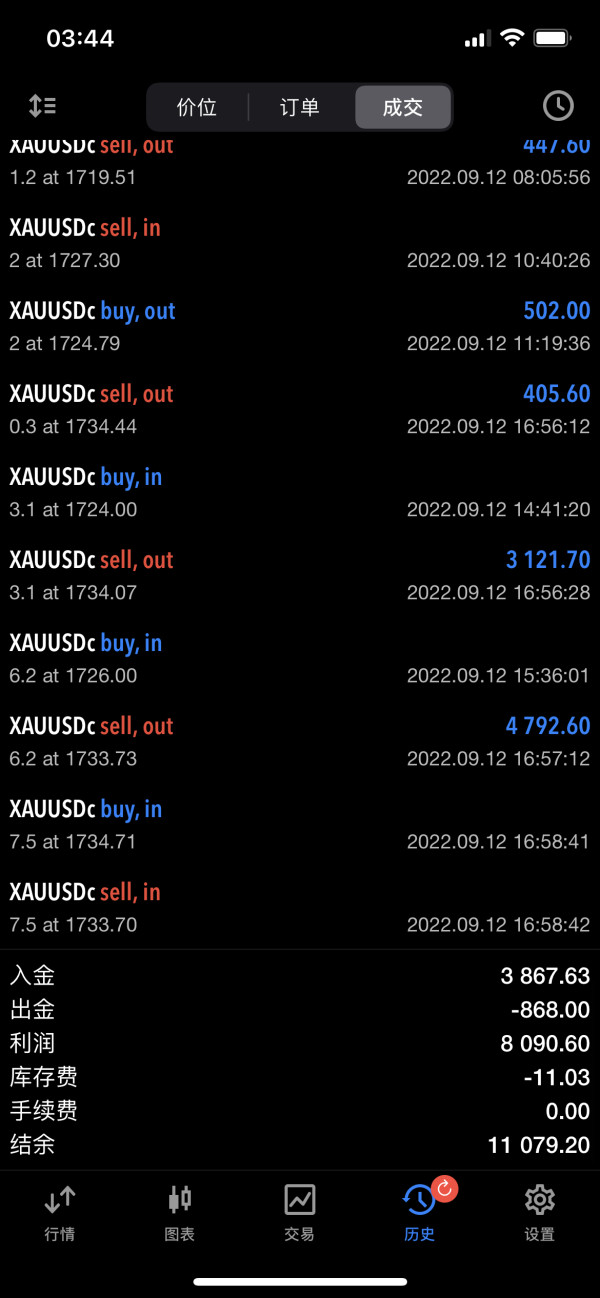Open the buy in deal at 1734.71

click(300, 824)
